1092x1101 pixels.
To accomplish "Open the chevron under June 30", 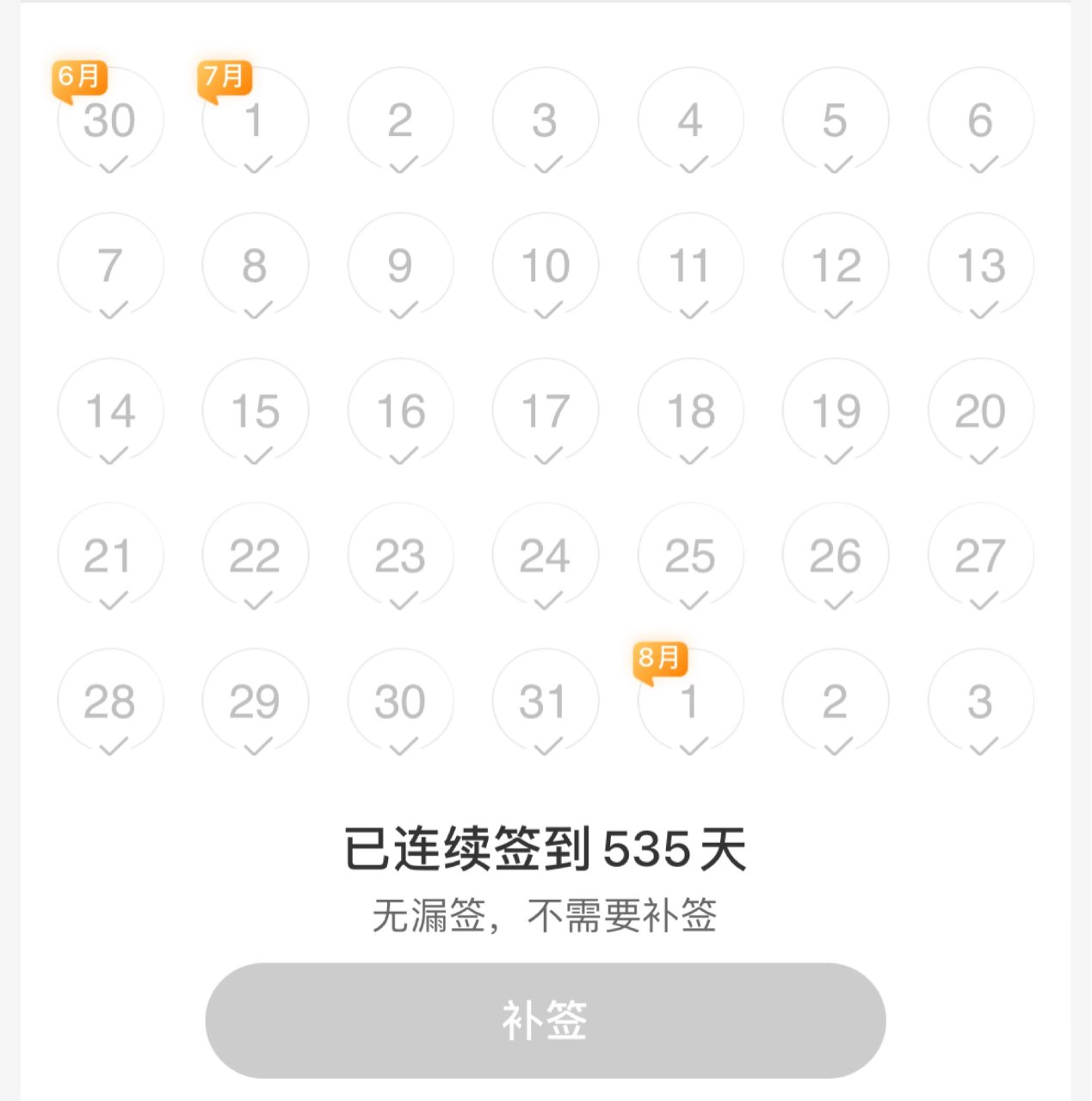I will pos(109,166).
